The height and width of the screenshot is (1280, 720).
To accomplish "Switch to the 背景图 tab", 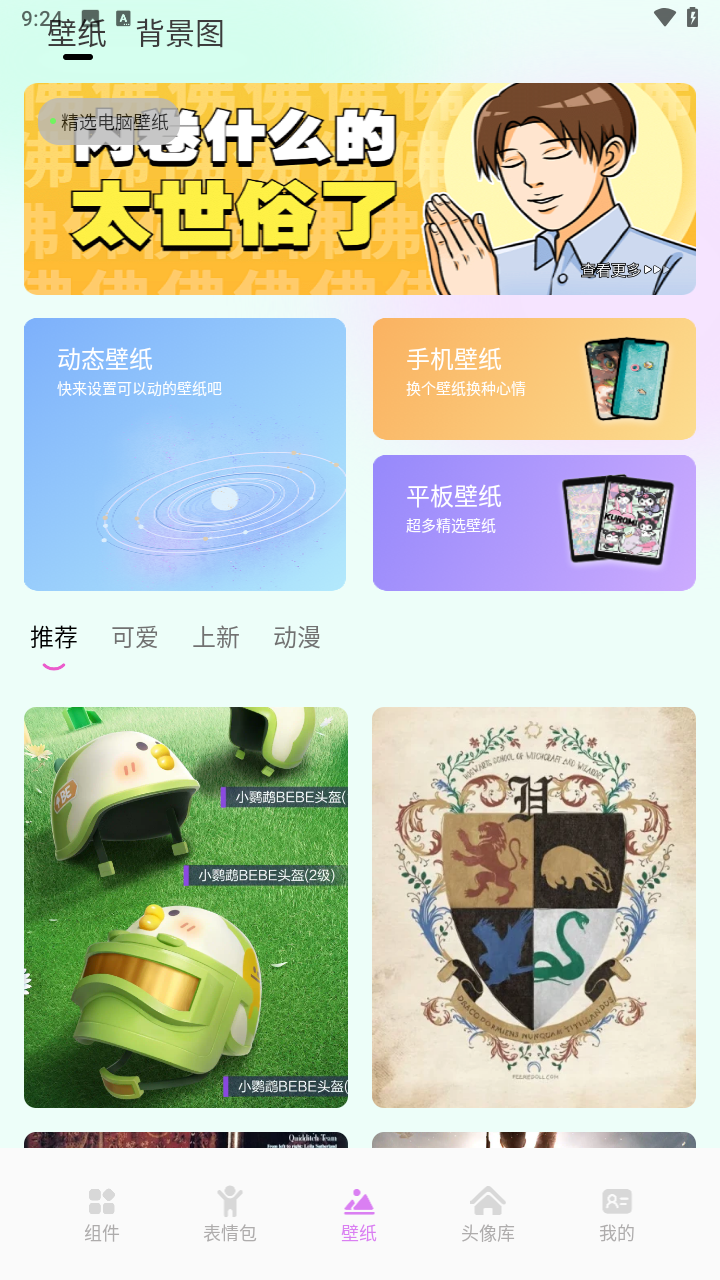I will click(x=178, y=34).
